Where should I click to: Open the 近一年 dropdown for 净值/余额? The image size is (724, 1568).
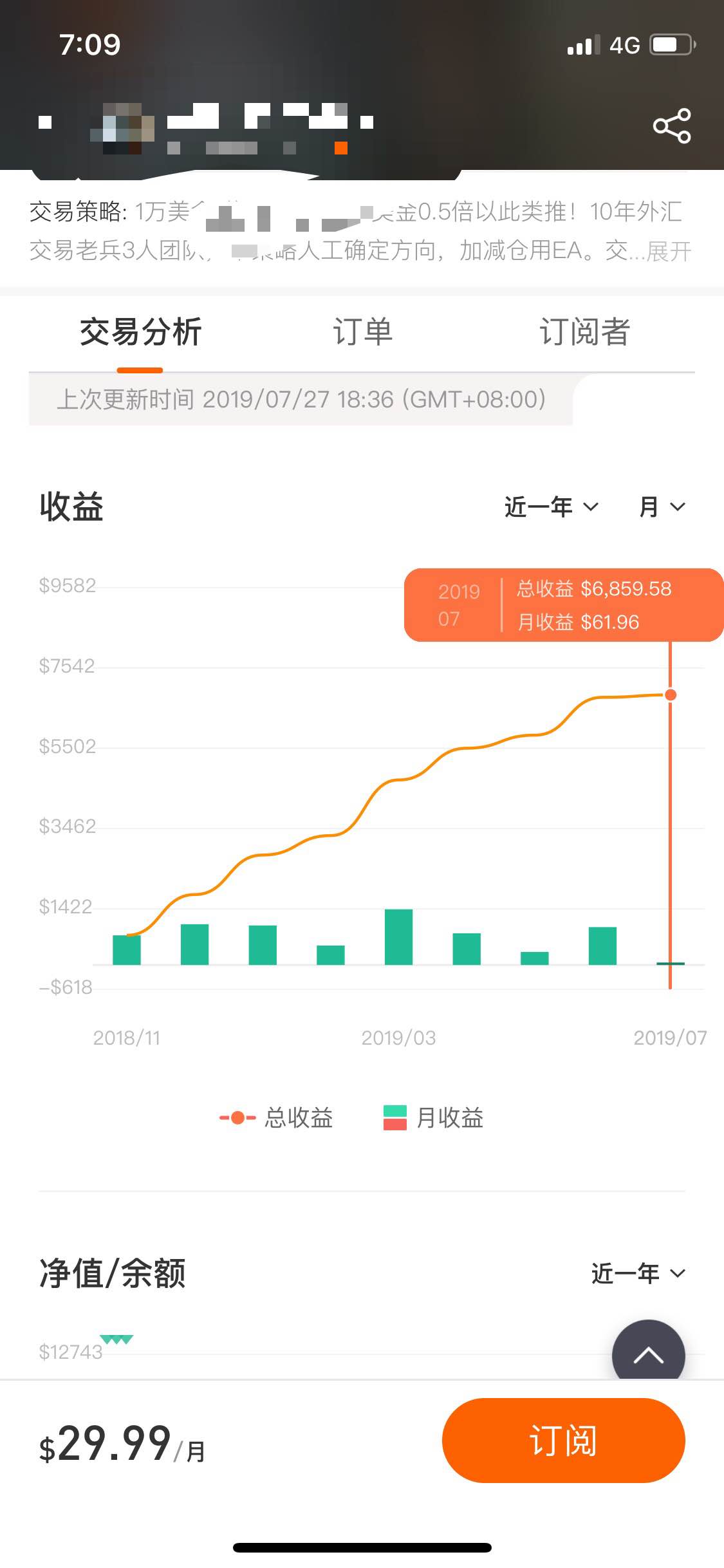[x=638, y=1273]
